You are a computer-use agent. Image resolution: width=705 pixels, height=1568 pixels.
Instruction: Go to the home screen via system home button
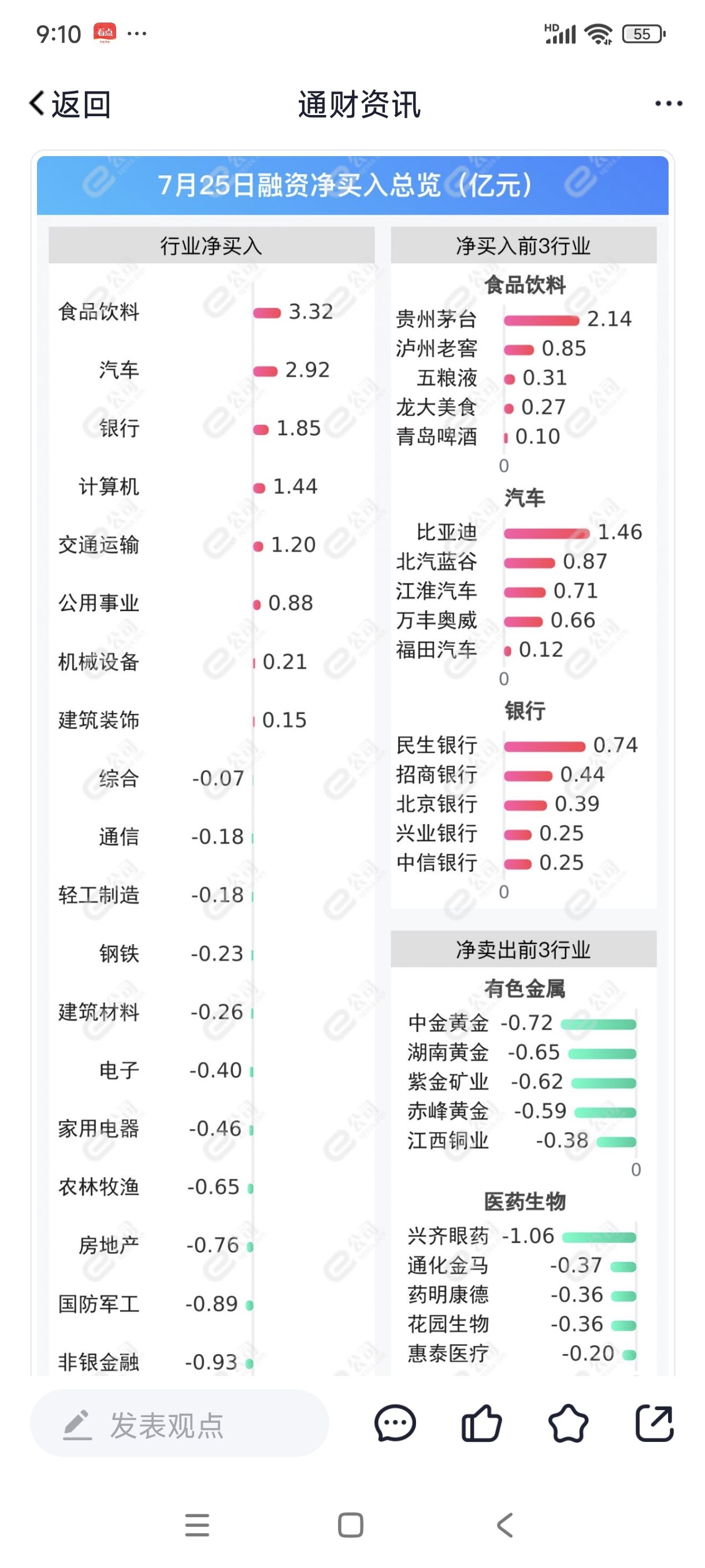point(350,1525)
